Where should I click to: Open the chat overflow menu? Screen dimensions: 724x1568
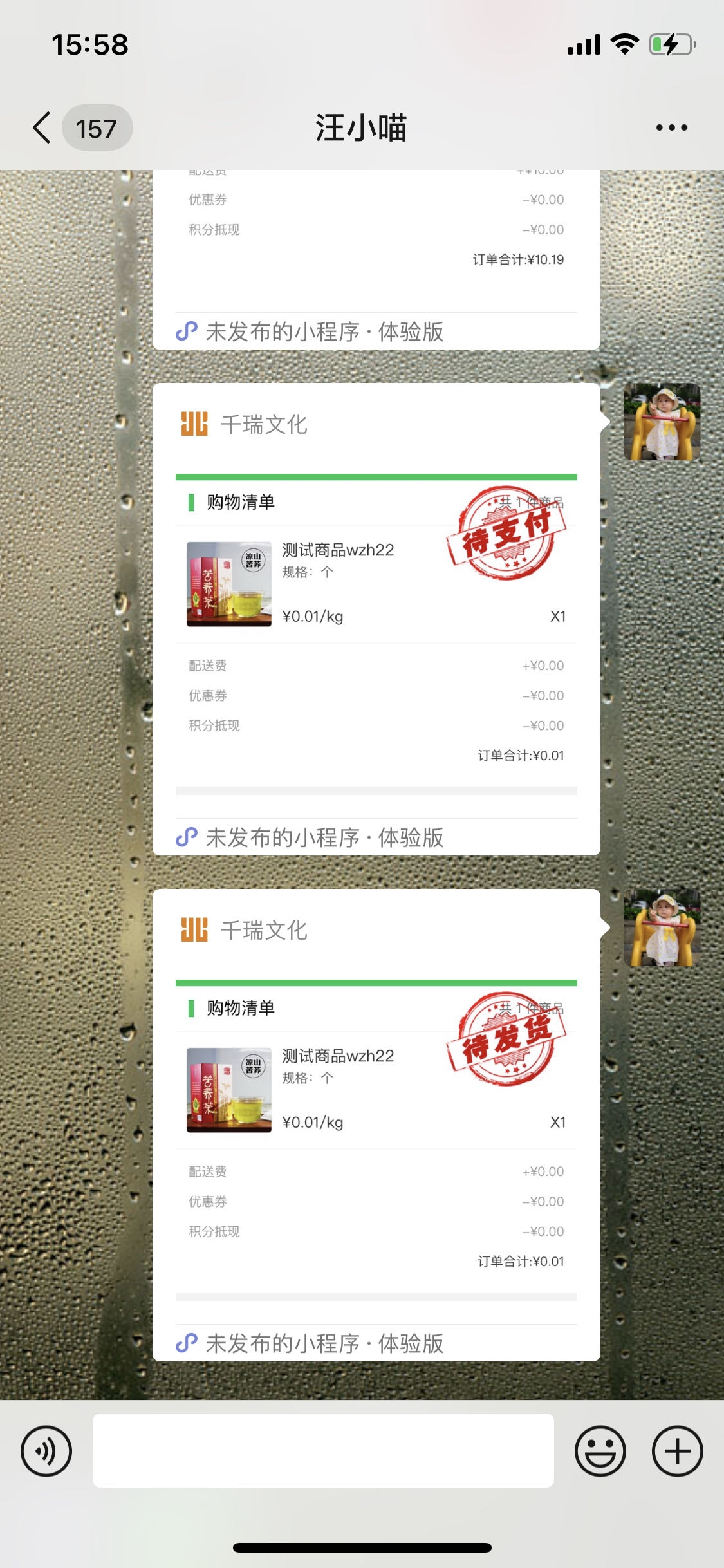pos(671,127)
